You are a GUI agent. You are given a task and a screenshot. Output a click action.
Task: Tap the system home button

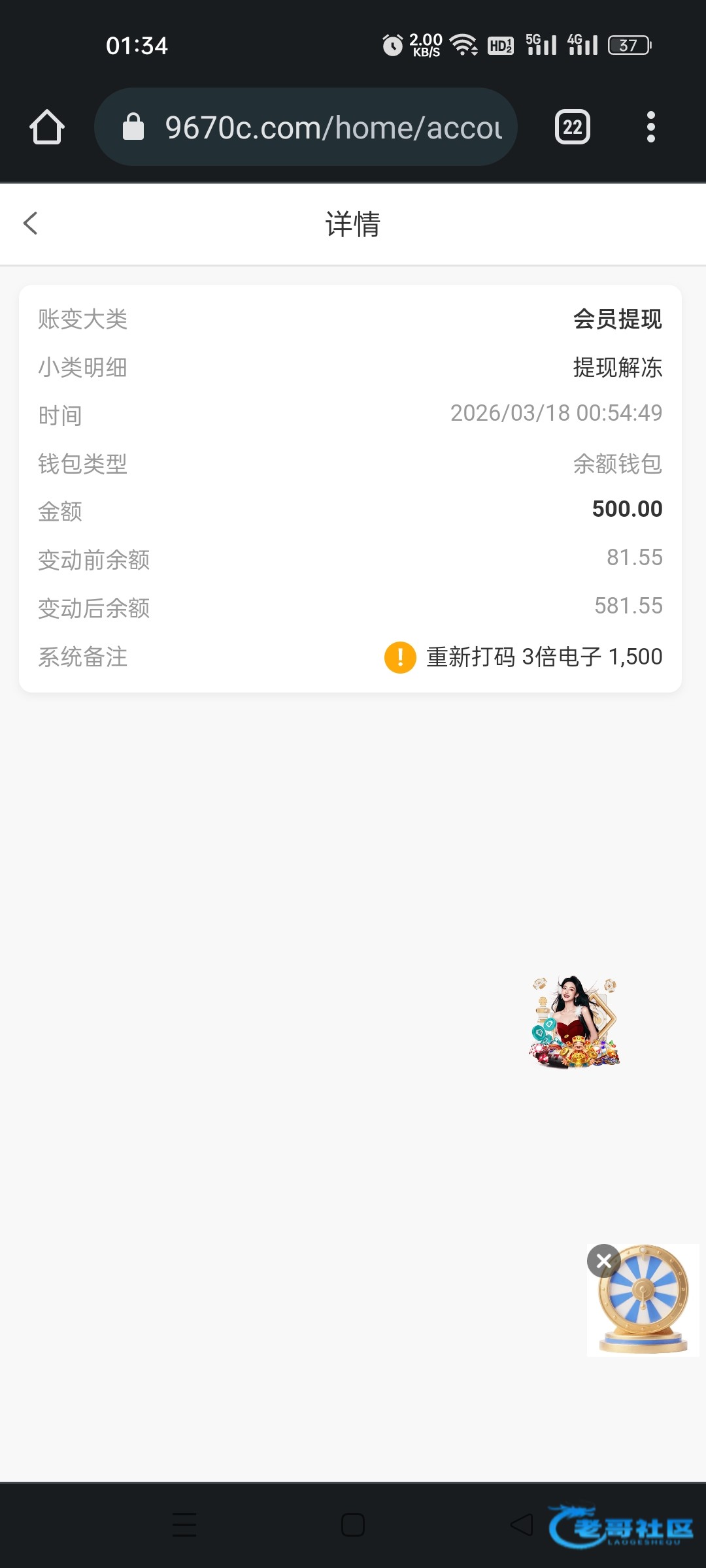[353, 1525]
